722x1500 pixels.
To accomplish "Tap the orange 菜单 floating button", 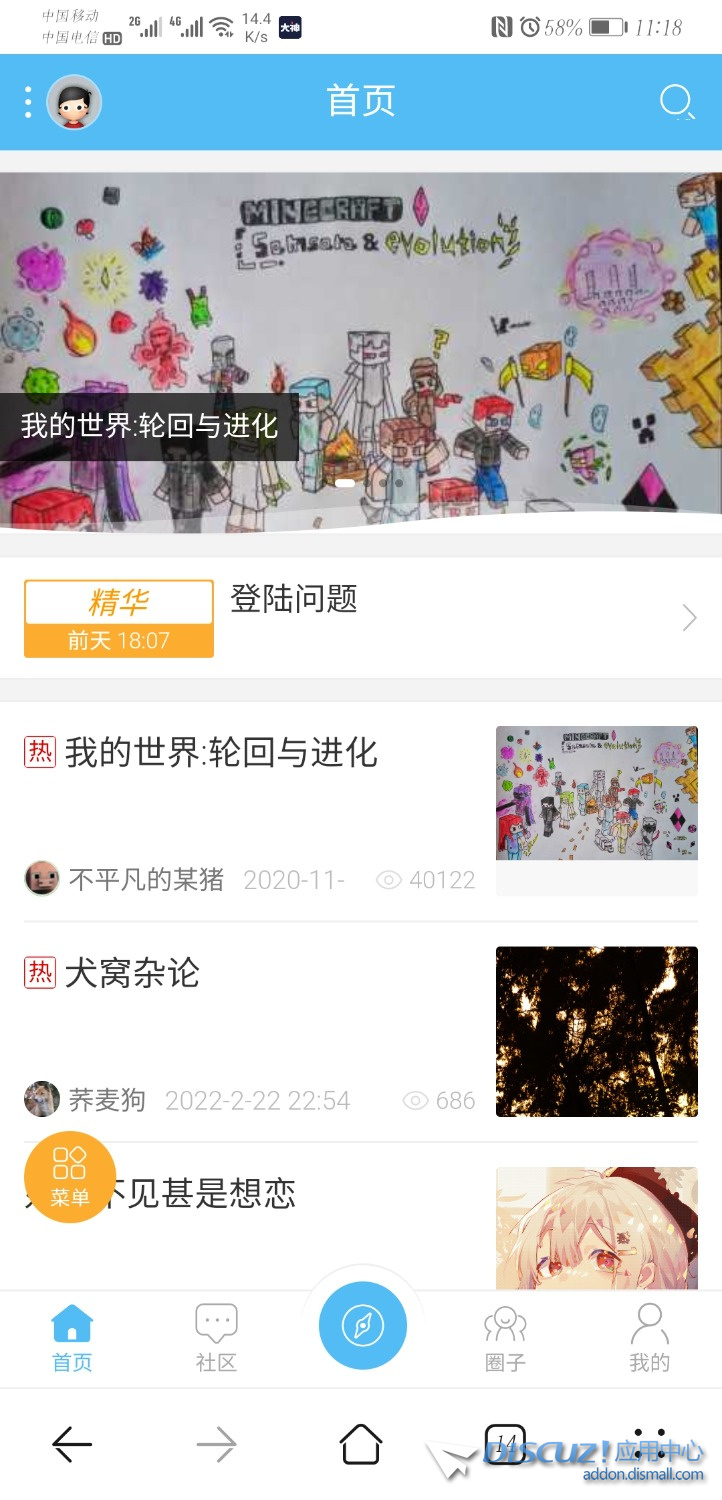I will [x=70, y=1177].
